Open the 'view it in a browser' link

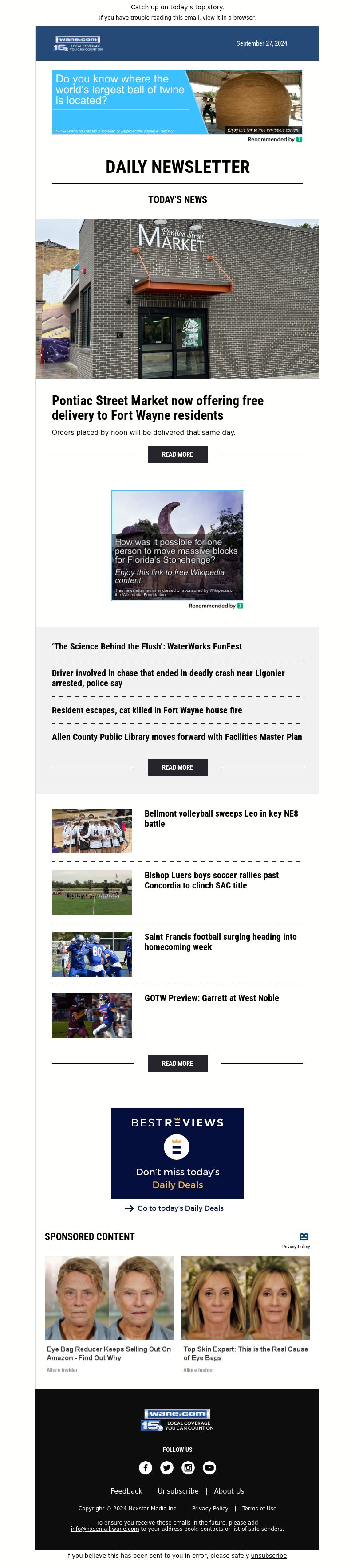click(x=229, y=18)
